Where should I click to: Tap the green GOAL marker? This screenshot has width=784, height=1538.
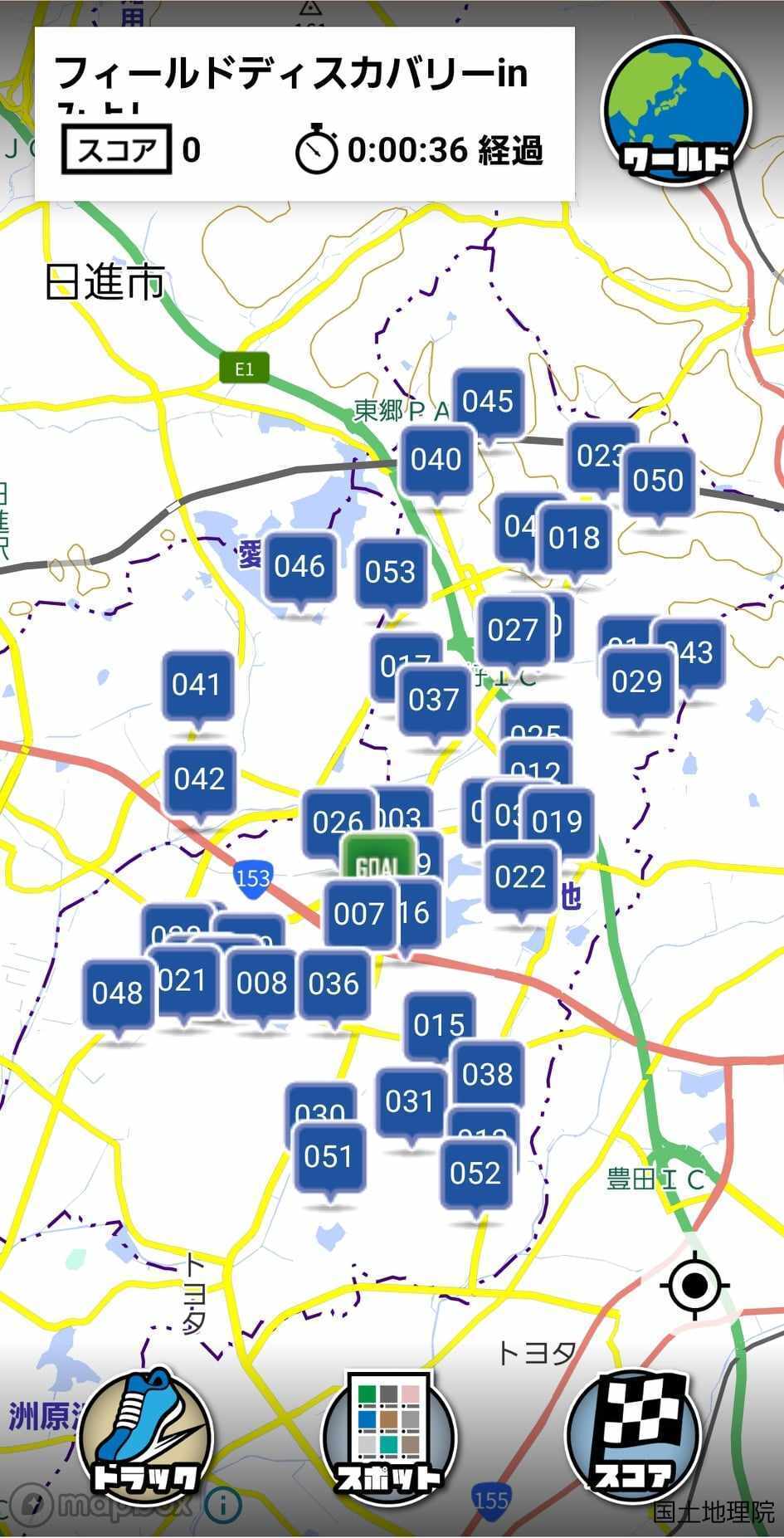click(x=378, y=861)
